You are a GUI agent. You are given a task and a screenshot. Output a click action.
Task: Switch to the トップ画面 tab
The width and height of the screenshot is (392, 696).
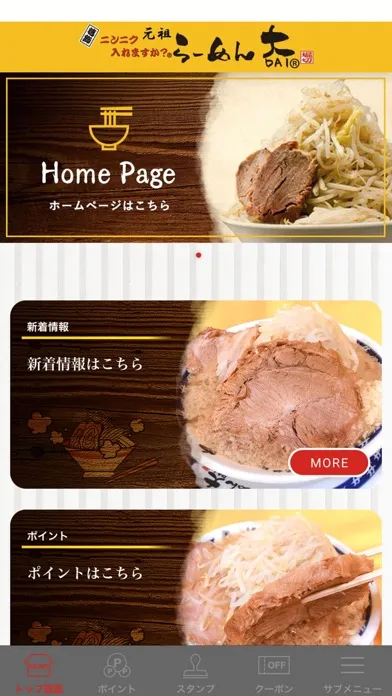point(39,671)
